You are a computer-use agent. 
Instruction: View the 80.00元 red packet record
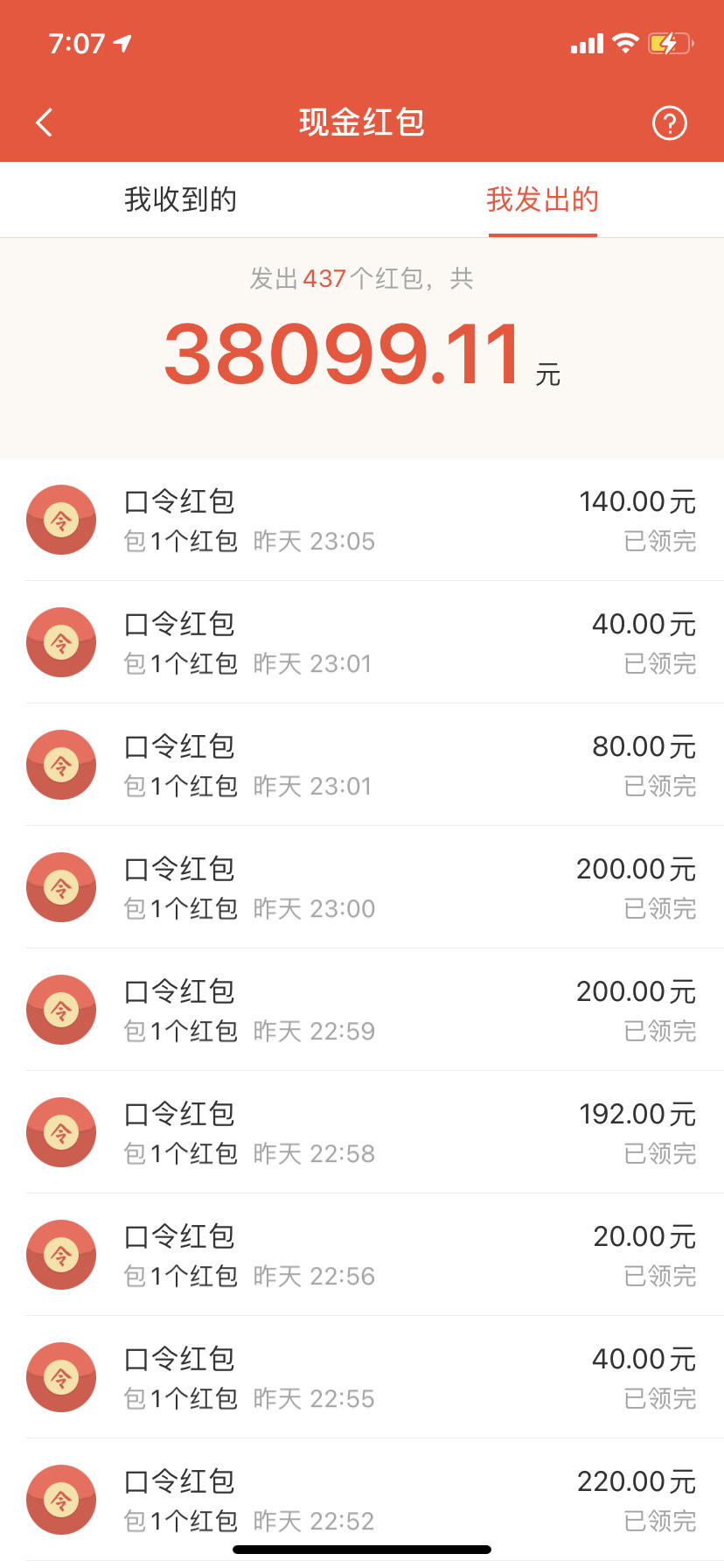362,765
